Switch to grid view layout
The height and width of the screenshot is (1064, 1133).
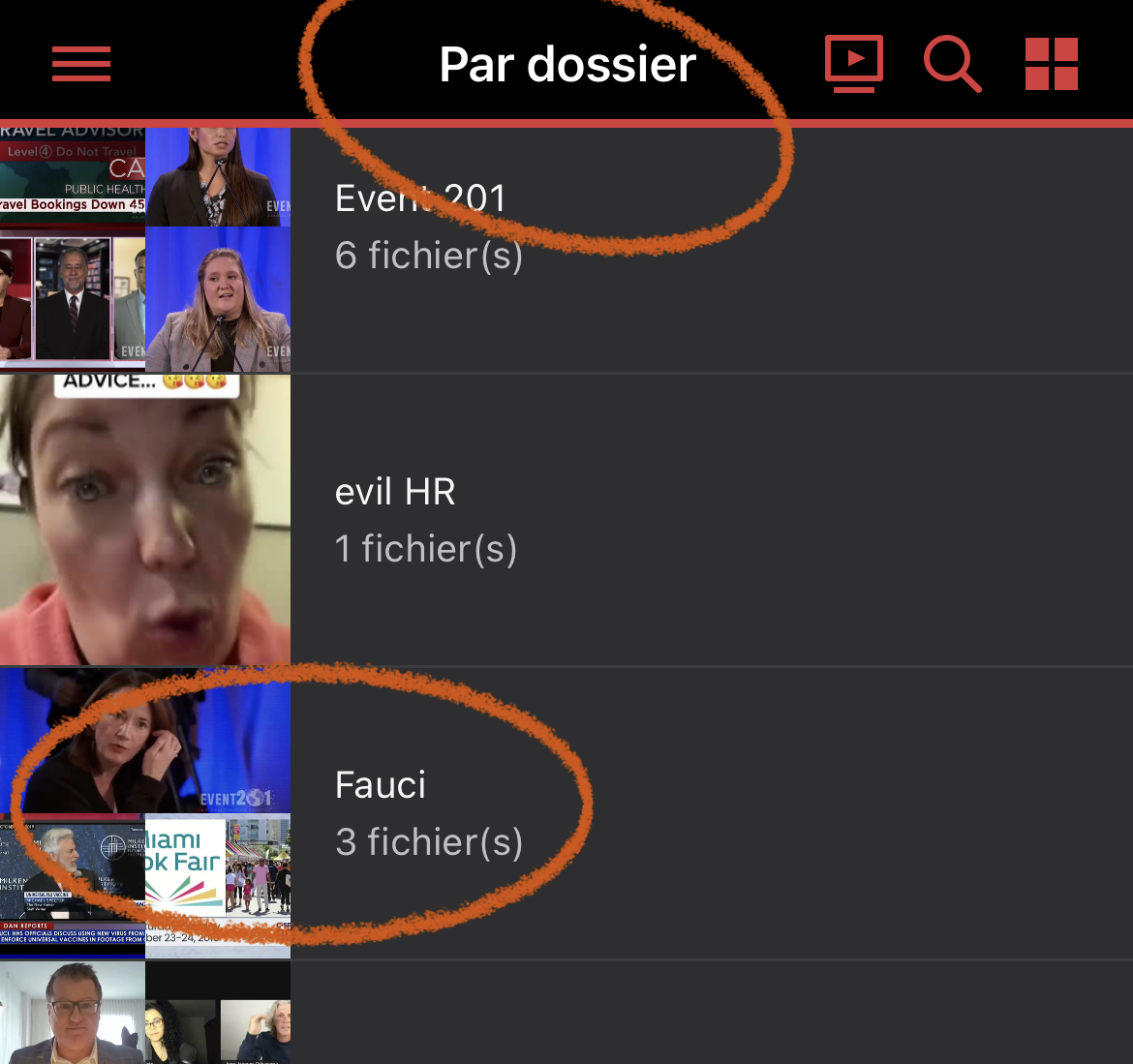1052,64
